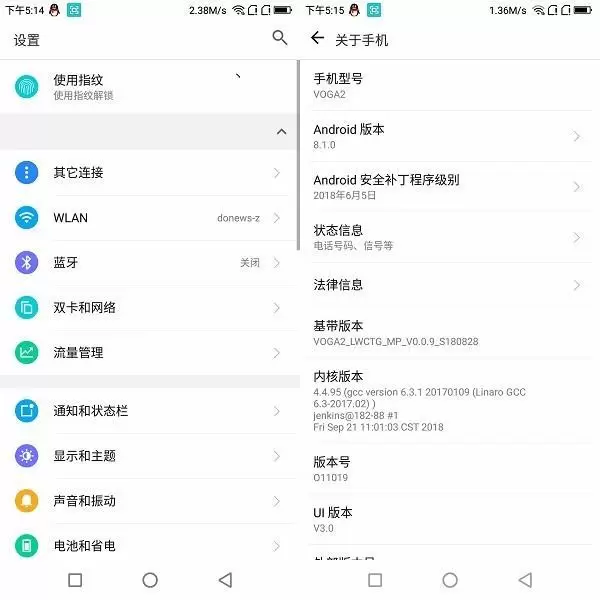Open 双卡和网络 settings
600x600 pixels.
tap(150, 308)
